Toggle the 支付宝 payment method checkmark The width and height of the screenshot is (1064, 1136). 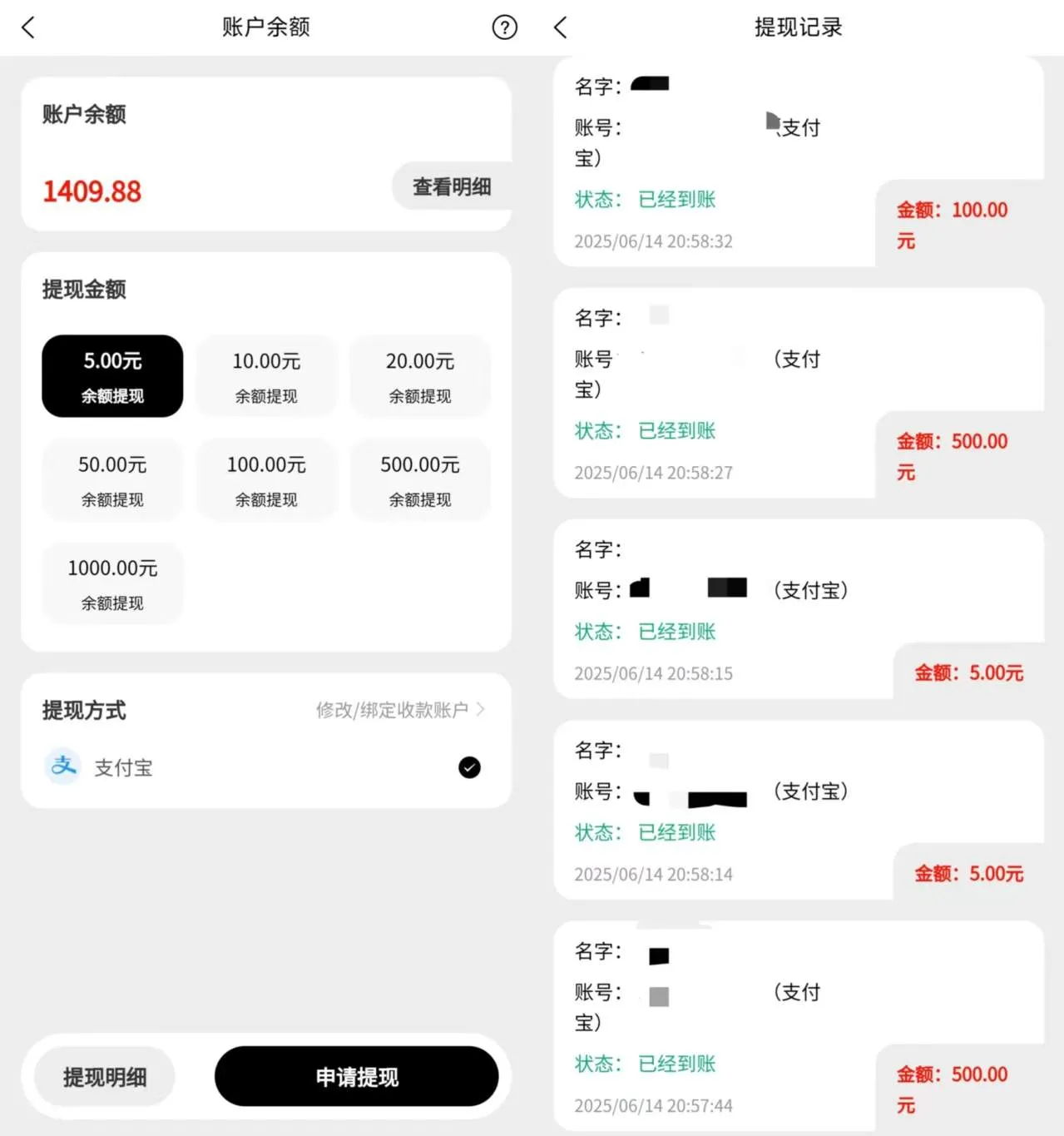coord(468,766)
